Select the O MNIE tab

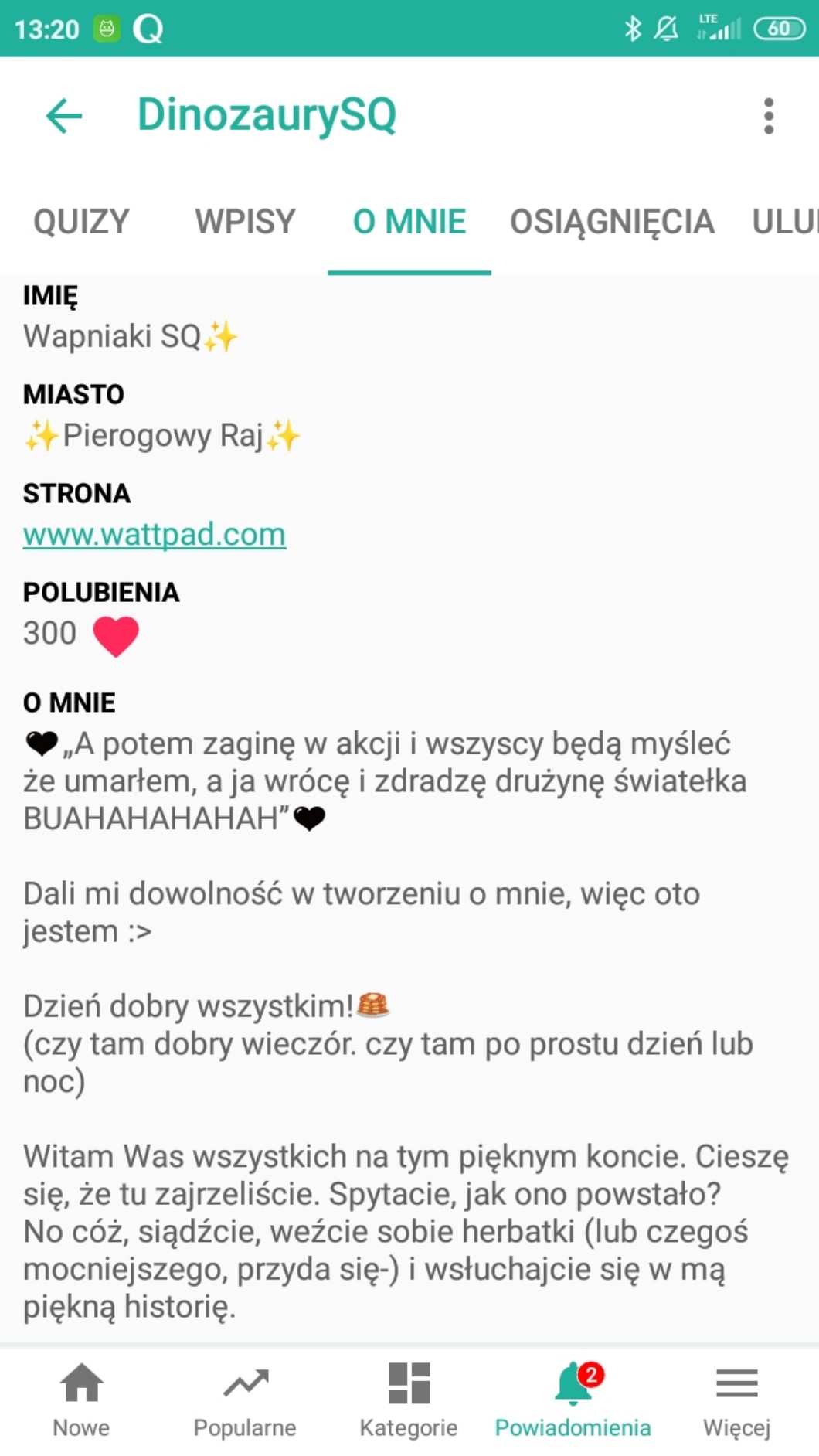[409, 222]
